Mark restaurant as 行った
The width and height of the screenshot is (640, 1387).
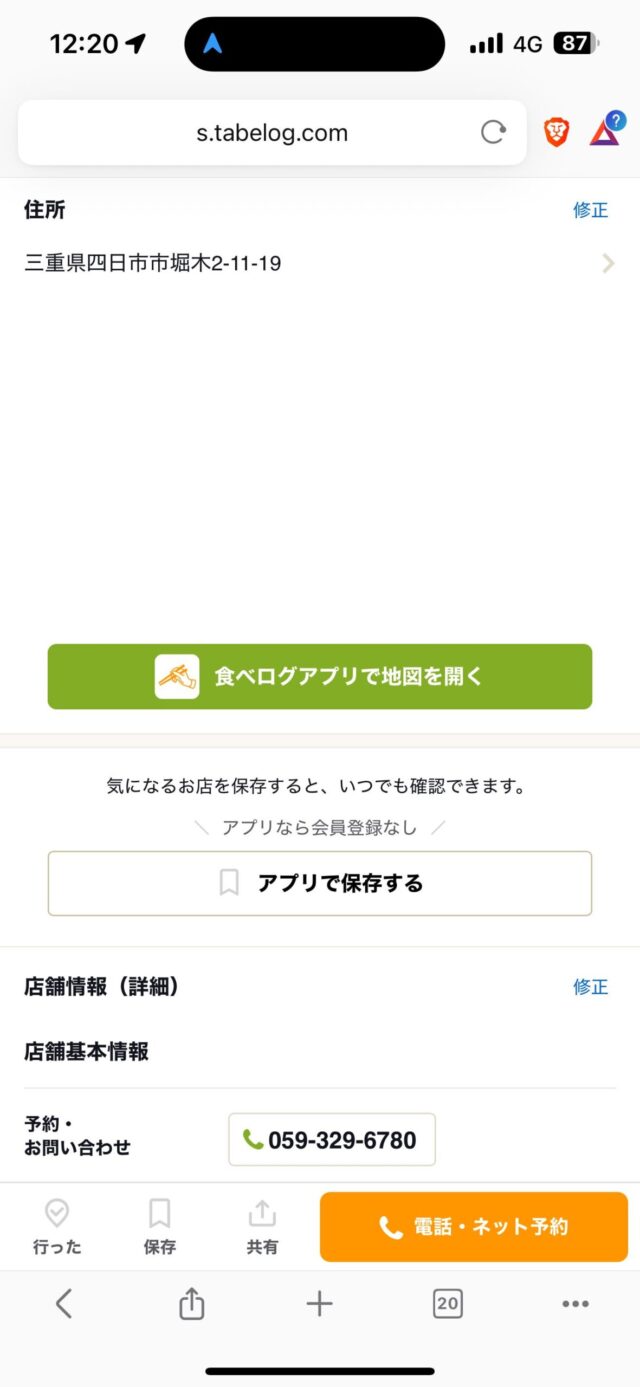pos(57,1226)
